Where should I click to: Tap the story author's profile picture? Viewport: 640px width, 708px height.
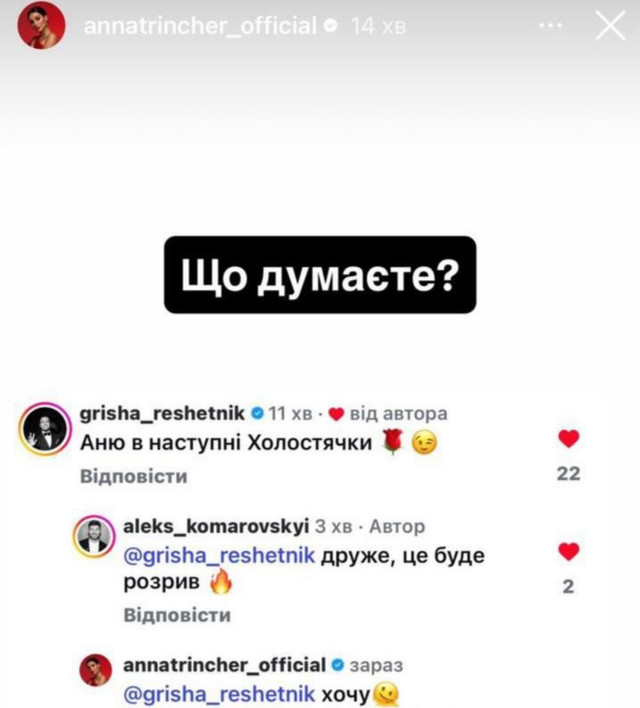click(41, 27)
